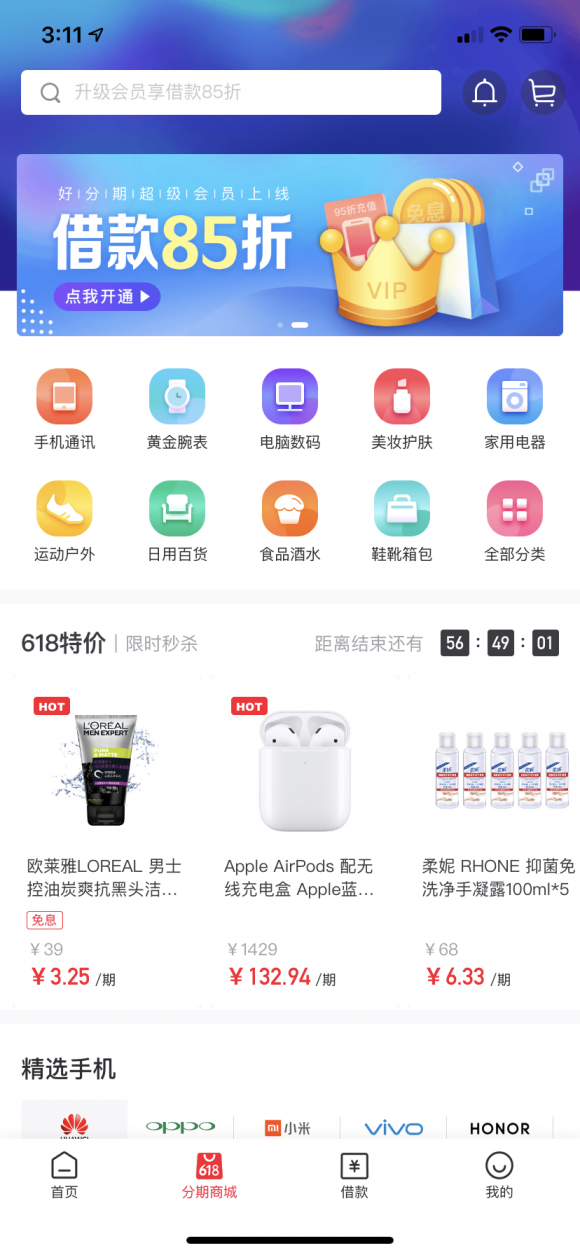
Task: Select the 电脑数码 category
Action: click(x=290, y=410)
